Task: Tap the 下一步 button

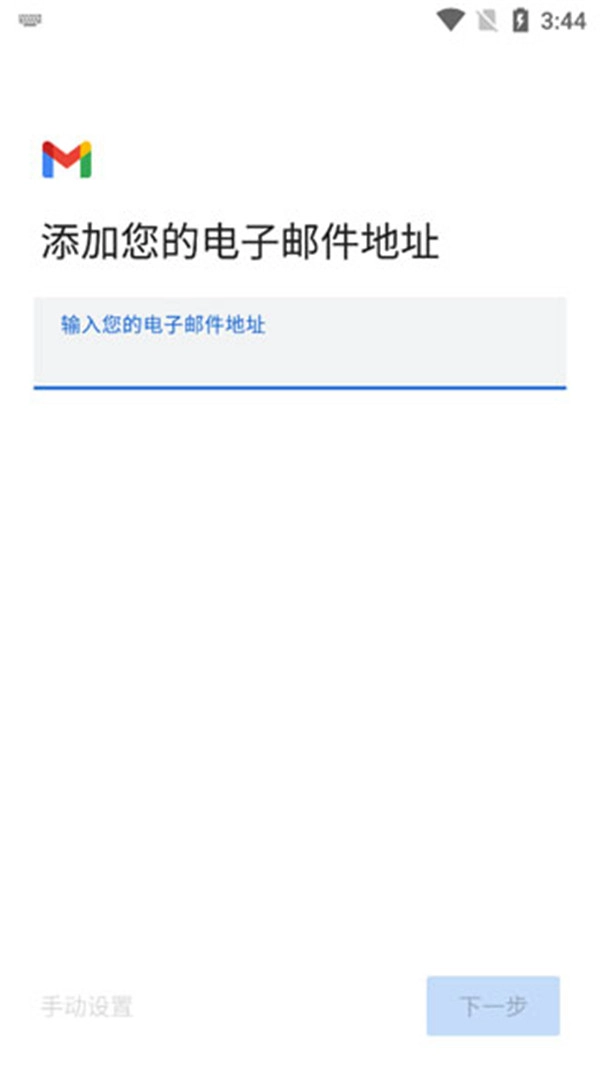Action: pyautogui.click(x=493, y=1006)
